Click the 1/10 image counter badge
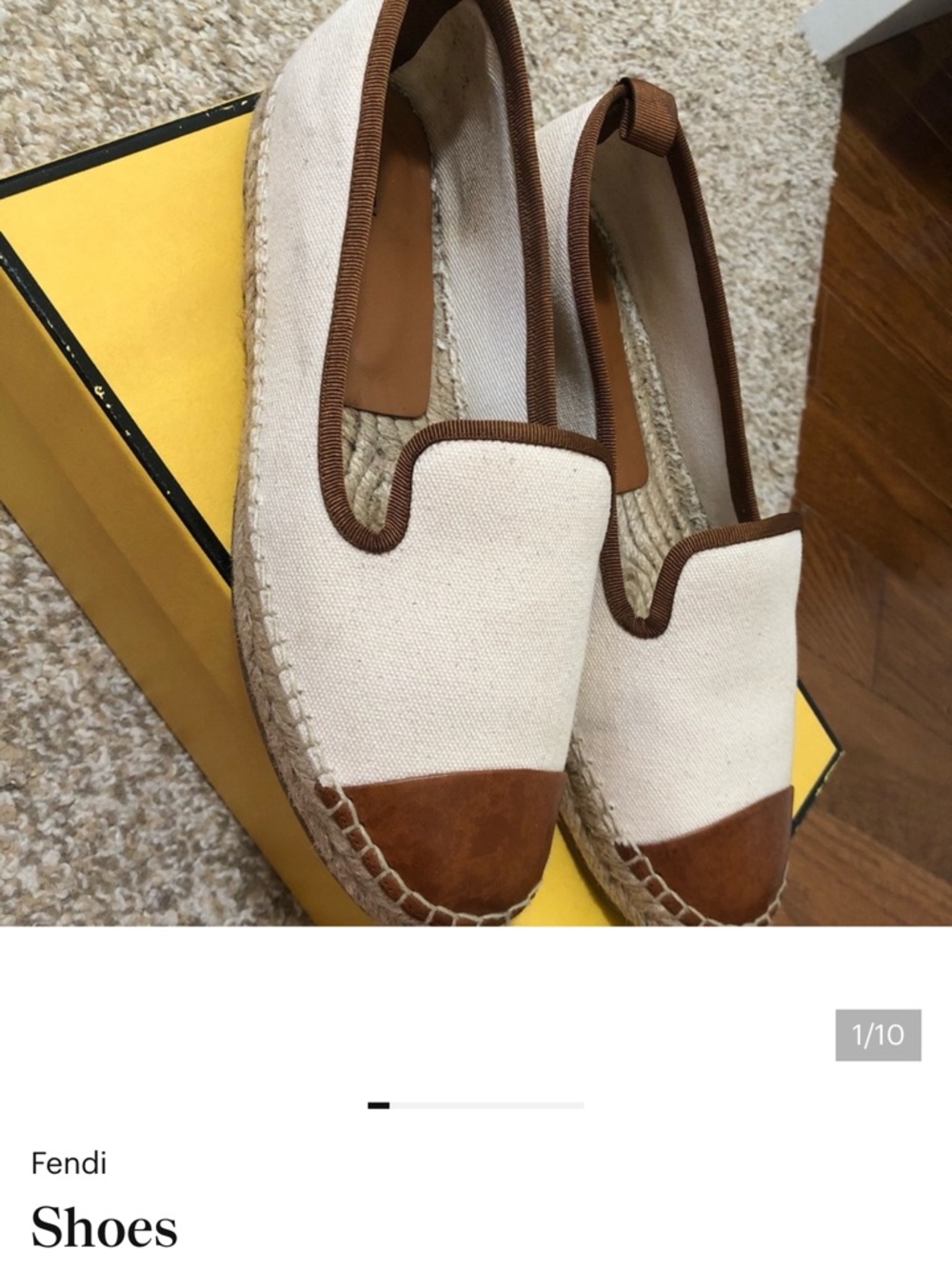 point(878,1031)
